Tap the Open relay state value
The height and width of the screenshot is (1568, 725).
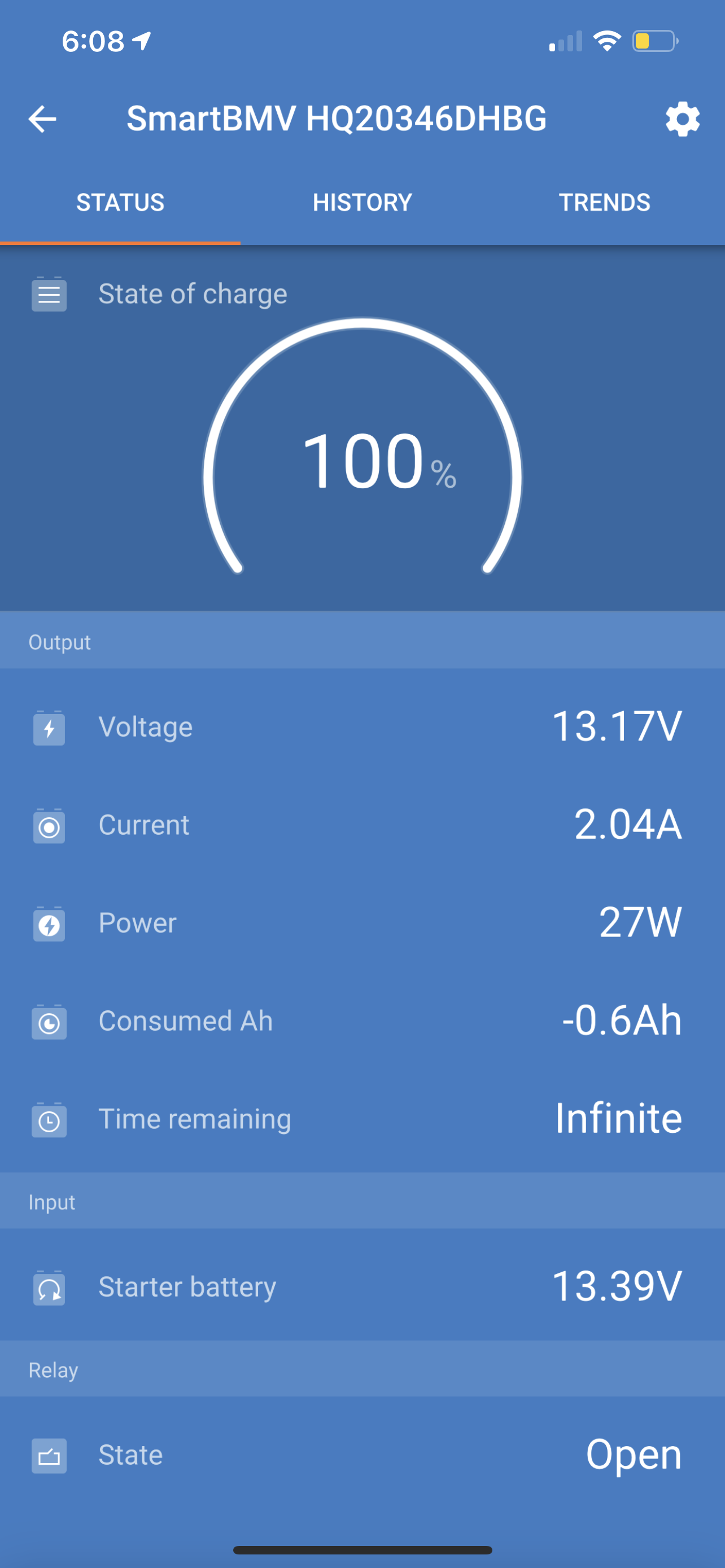tap(634, 1455)
